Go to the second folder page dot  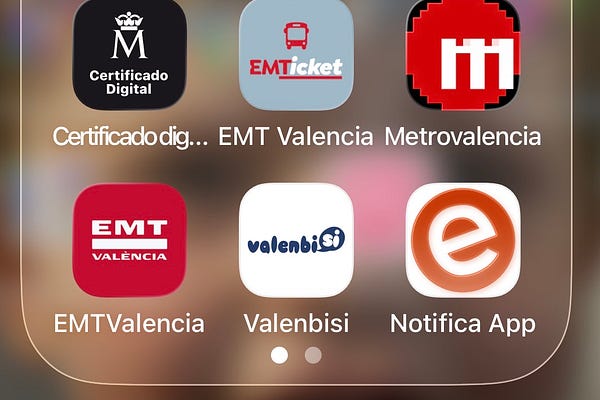coord(313,355)
